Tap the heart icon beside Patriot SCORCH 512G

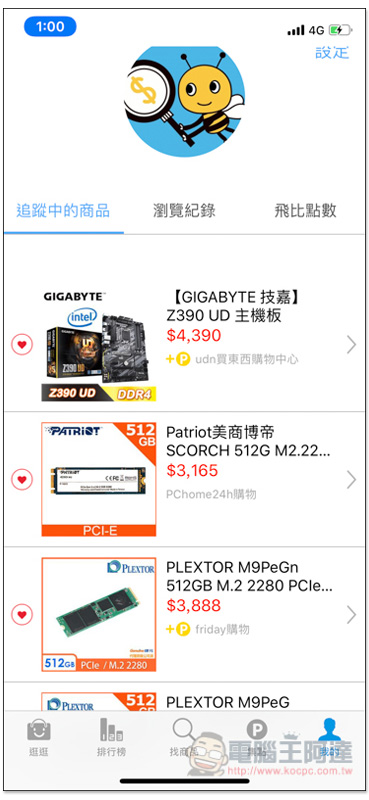pyautogui.click(x=22, y=480)
